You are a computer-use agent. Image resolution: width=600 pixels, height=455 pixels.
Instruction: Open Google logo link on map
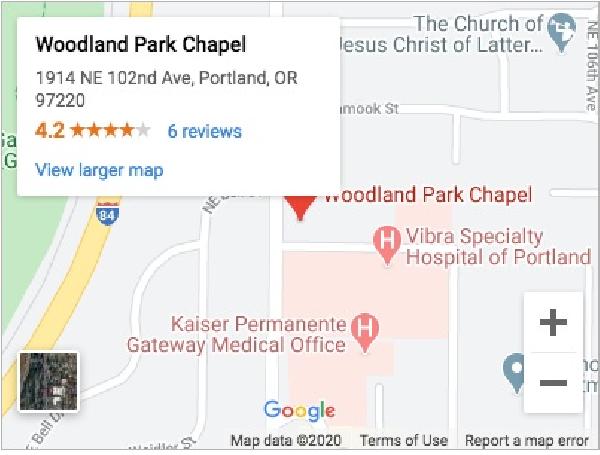tap(299, 411)
